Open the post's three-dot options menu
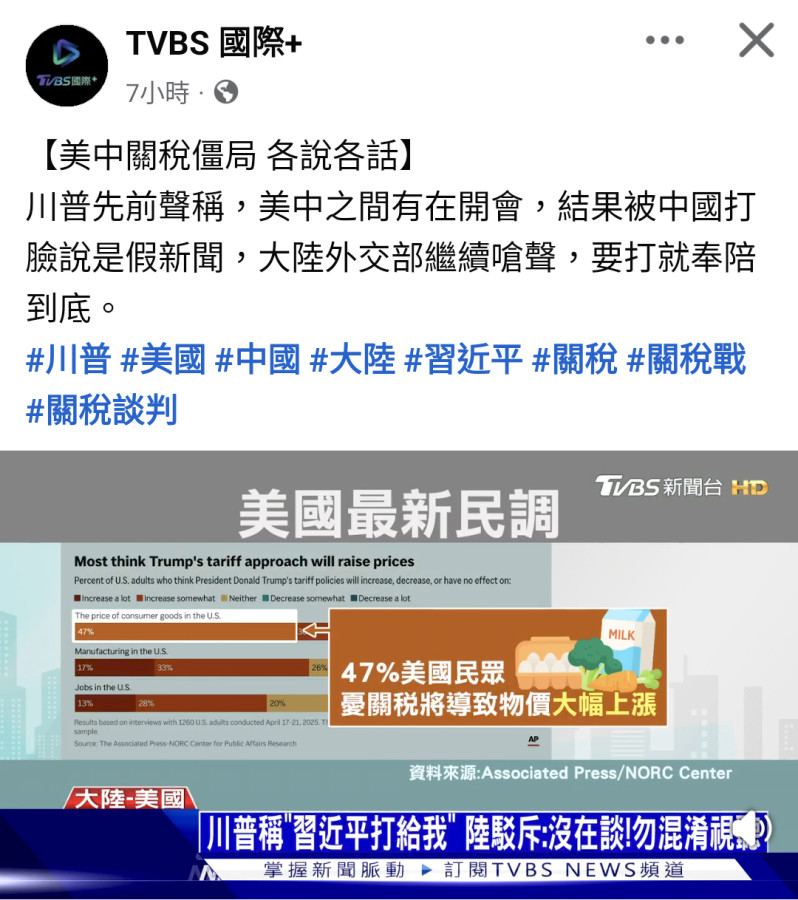798x900 pixels. pyautogui.click(x=664, y=41)
